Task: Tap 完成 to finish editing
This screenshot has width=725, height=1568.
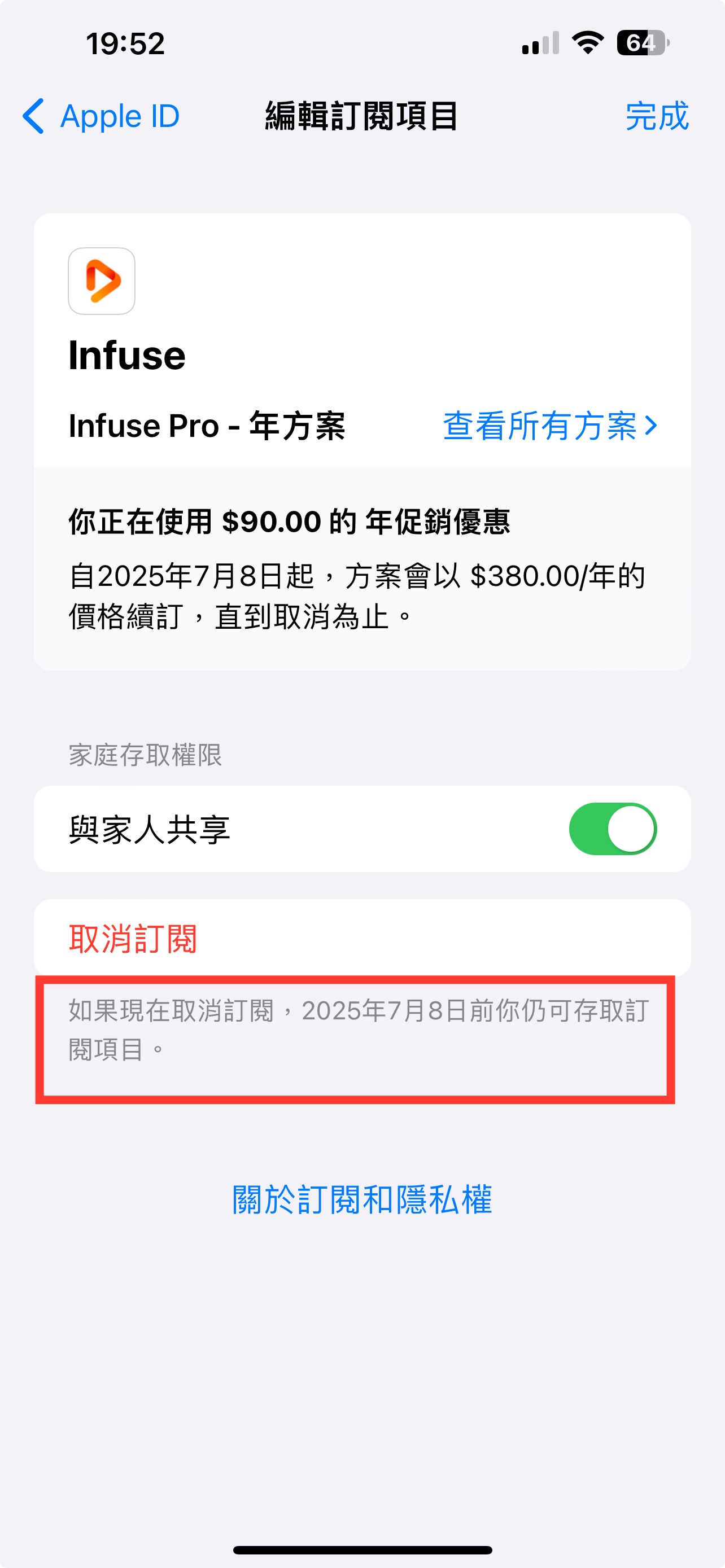Action: click(x=657, y=116)
